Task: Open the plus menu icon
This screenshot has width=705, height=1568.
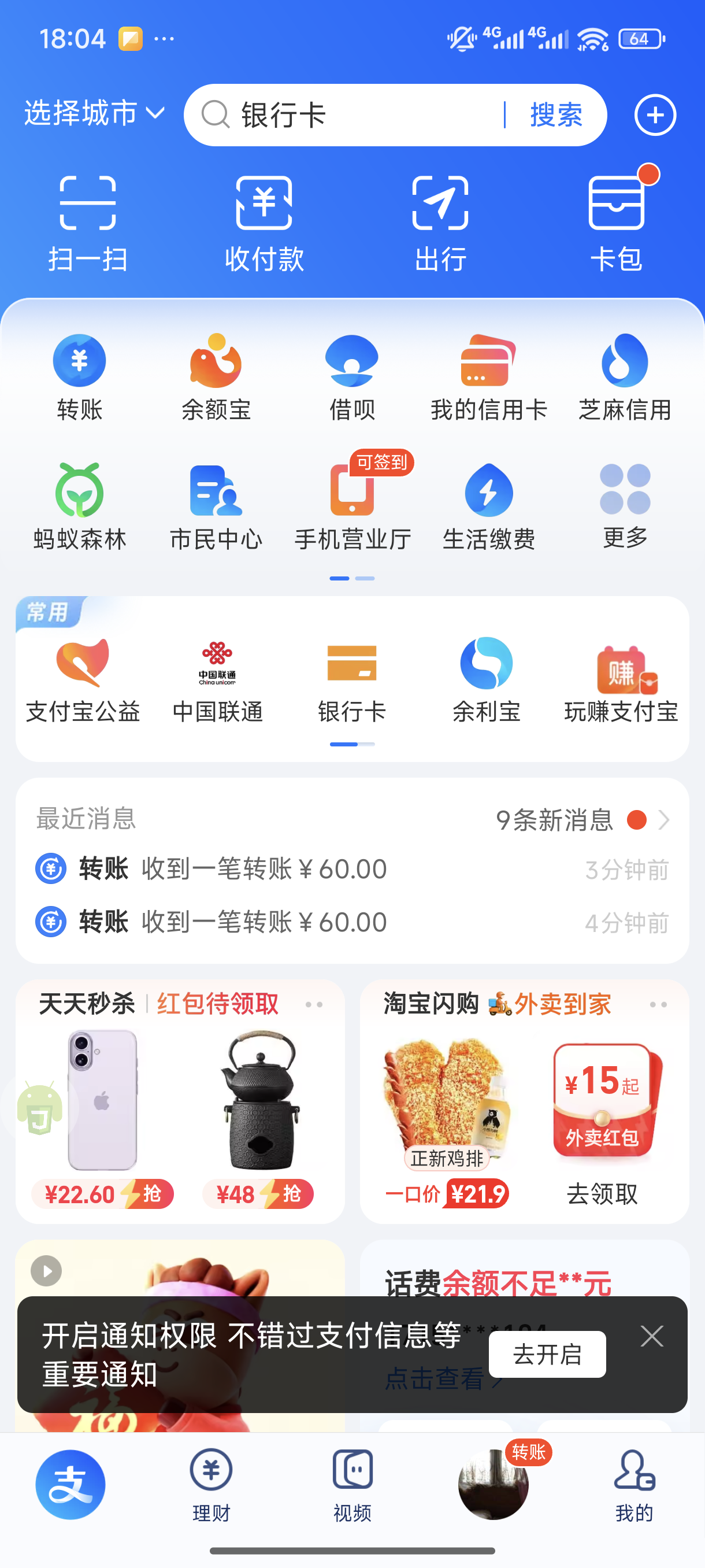Action: [655, 115]
